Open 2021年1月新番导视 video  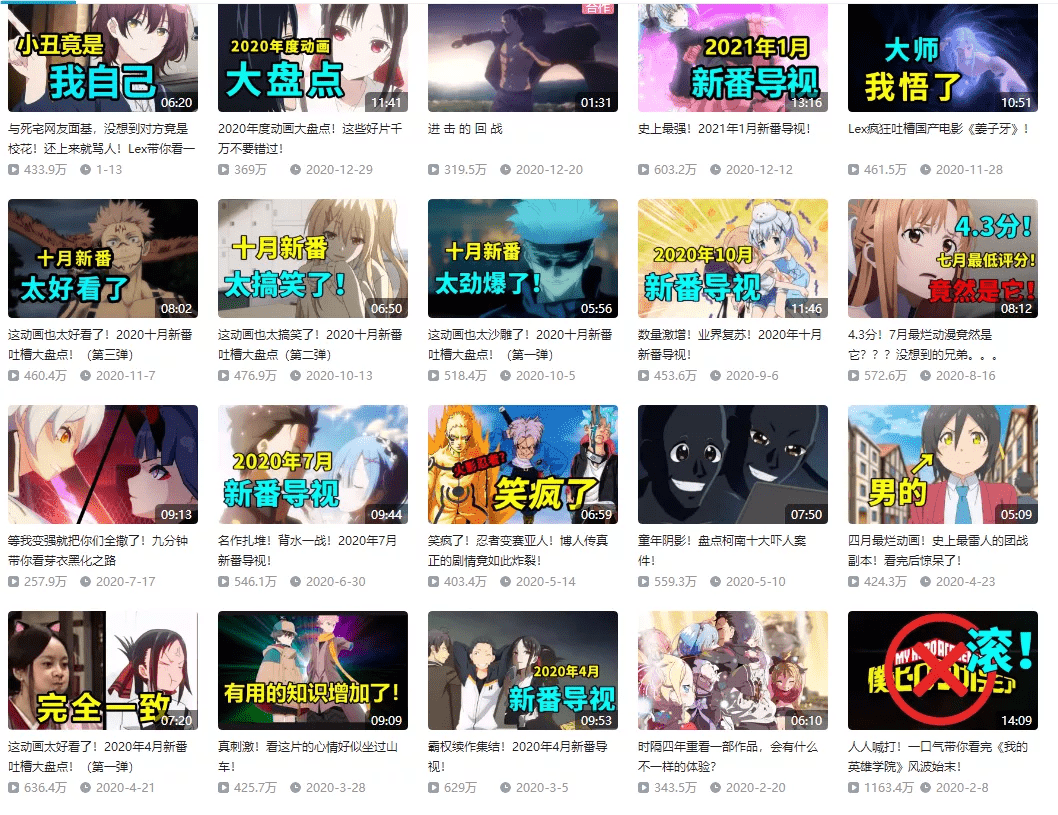(x=732, y=57)
